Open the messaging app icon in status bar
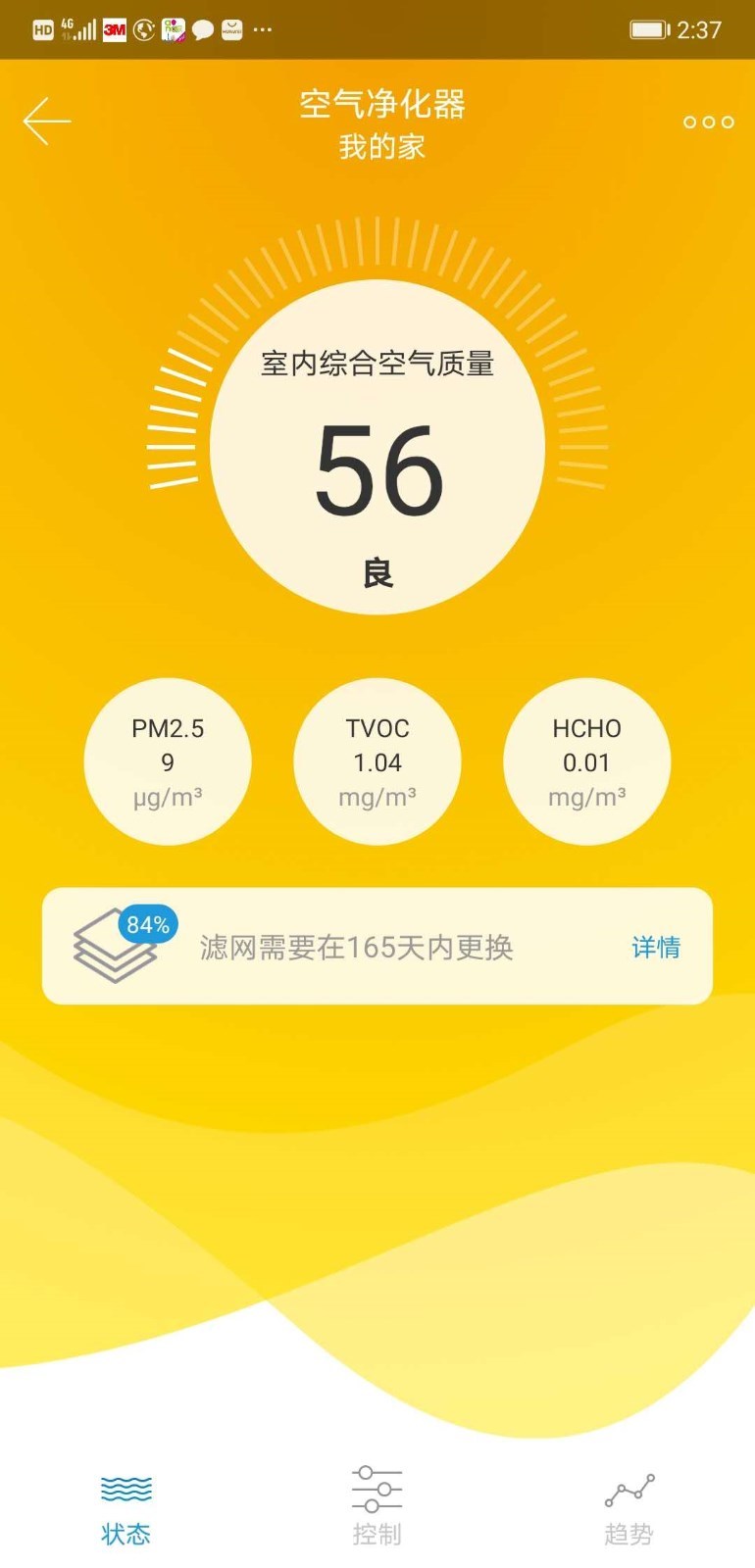755x1568 pixels. 201,29
